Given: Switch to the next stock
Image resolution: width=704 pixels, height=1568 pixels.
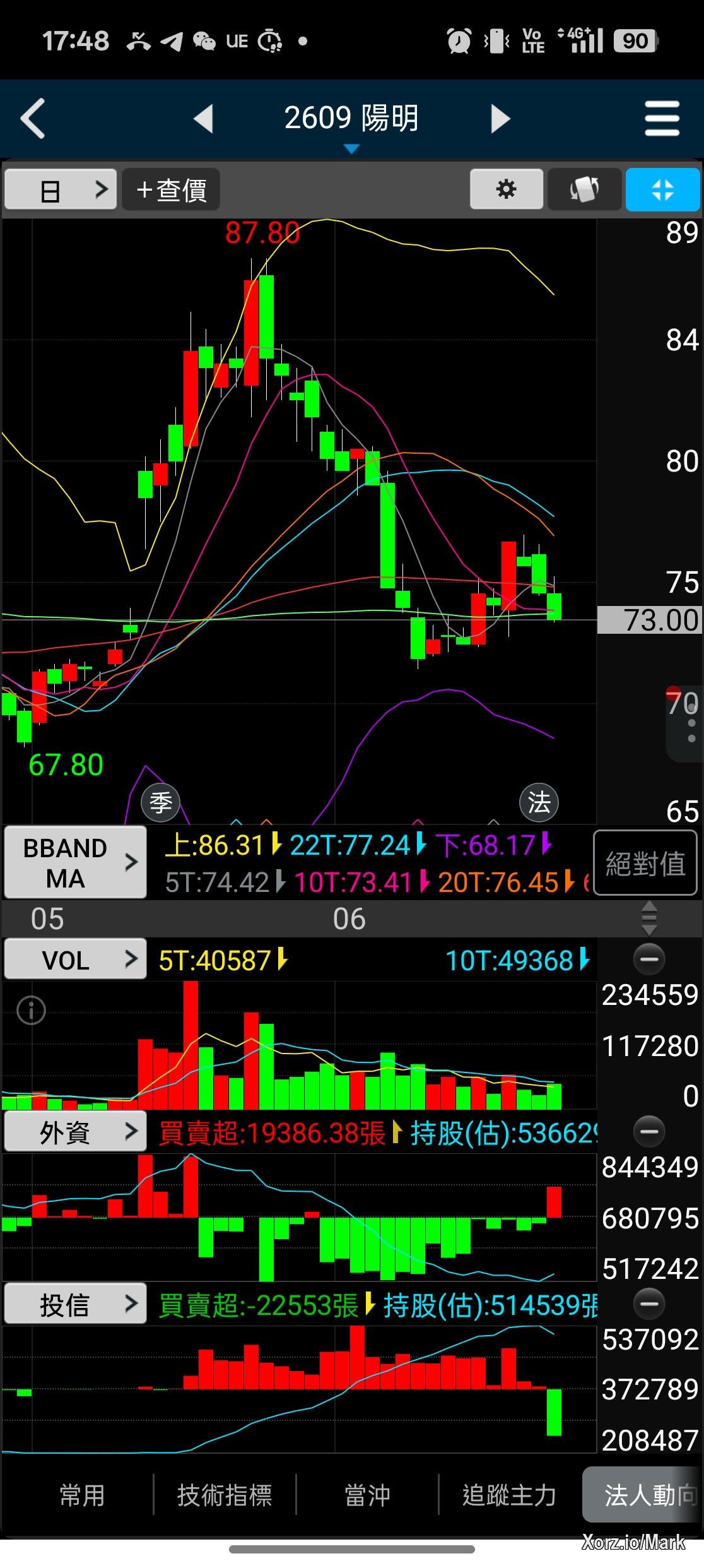Looking at the screenshot, I should (x=500, y=118).
